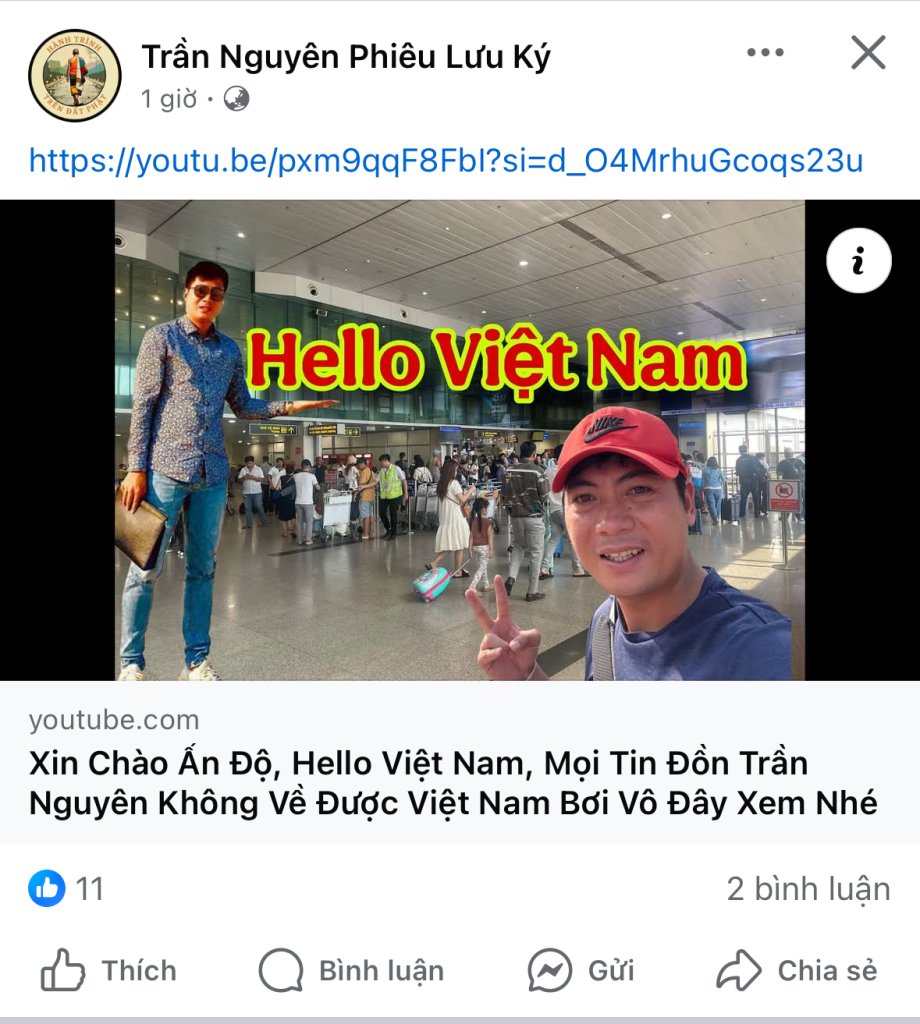The image size is (920, 1024).
Task: Open the 2 bình luận comments
Action: (x=807, y=888)
